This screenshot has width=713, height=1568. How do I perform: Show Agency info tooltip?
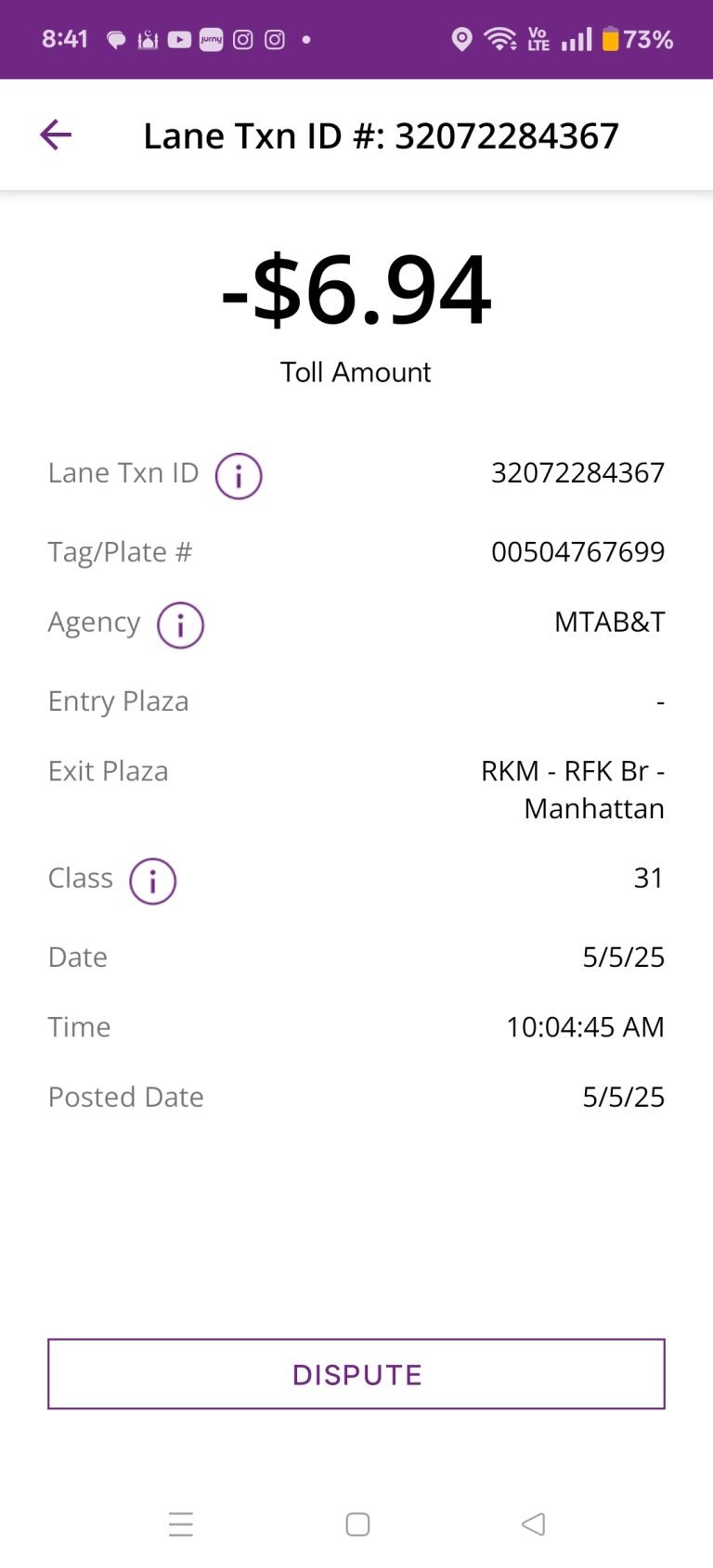180,625
